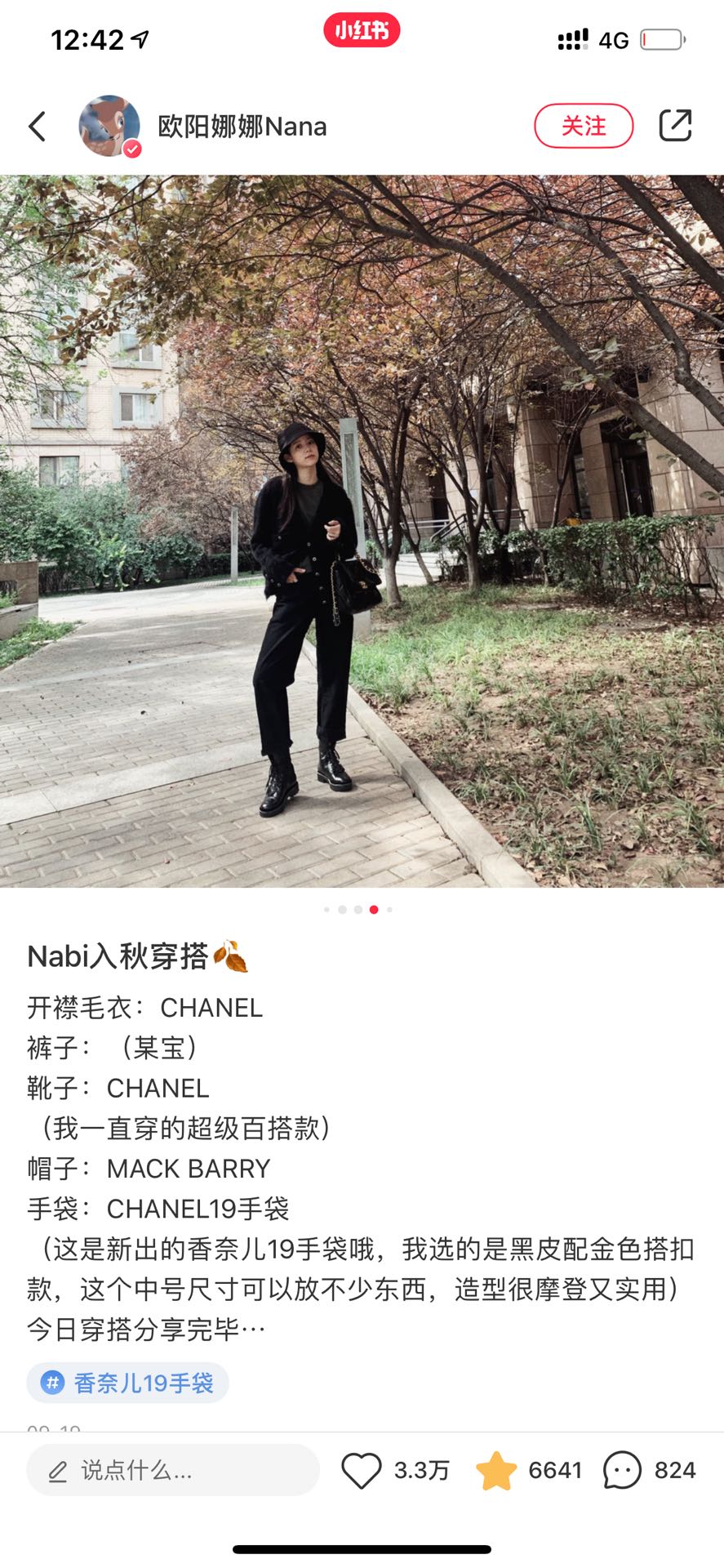Open 欧阳娜娜Nana's profile avatar
Image resolution: width=724 pixels, height=1568 pixels.
tap(109, 126)
